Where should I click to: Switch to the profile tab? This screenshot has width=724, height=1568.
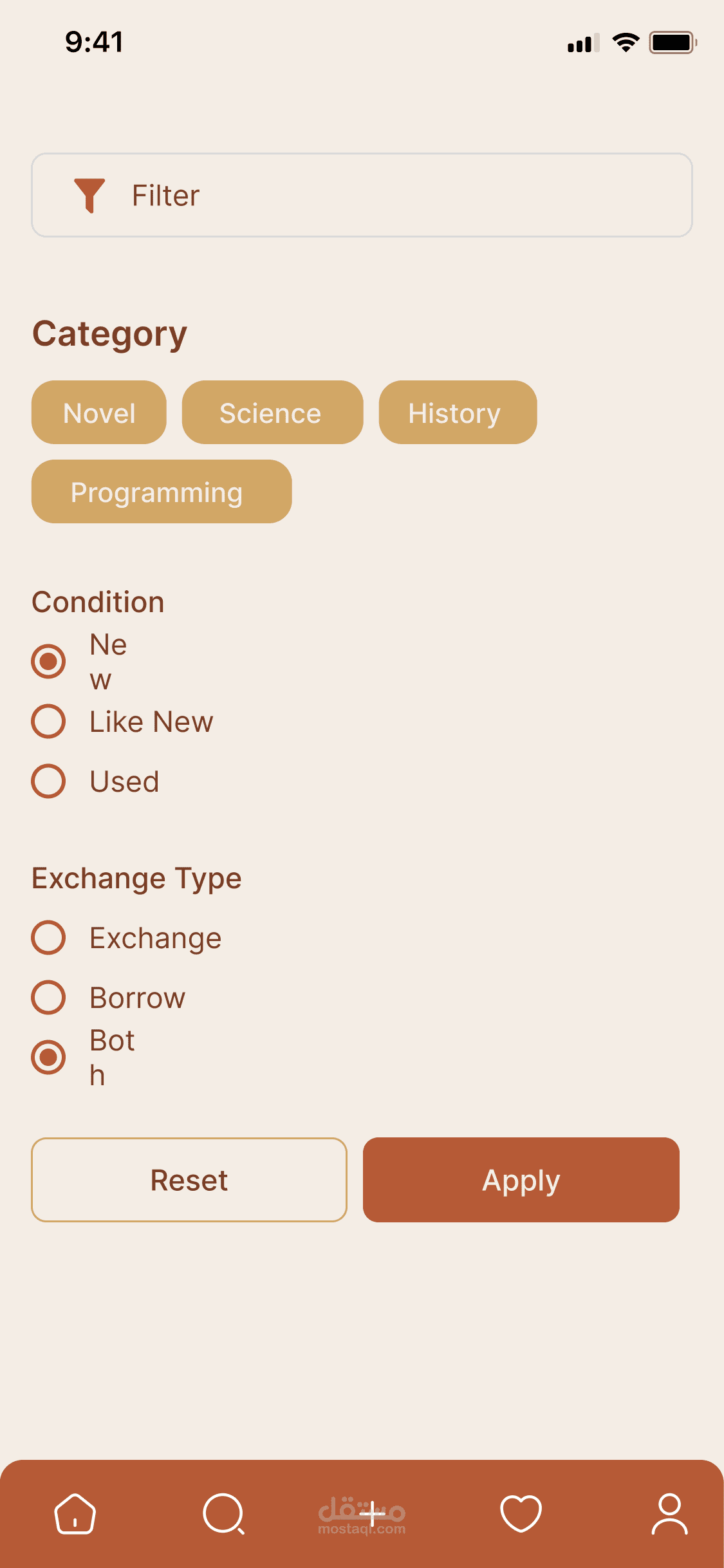pyautogui.click(x=669, y=1514)
